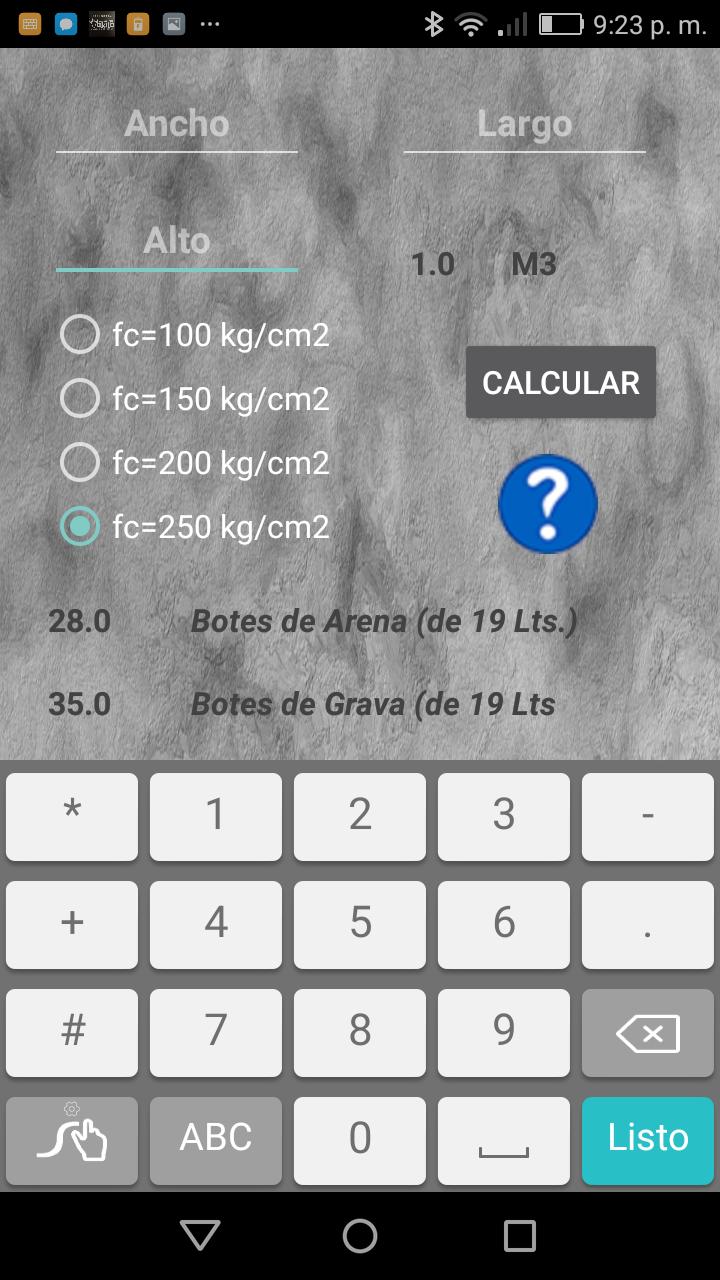The height and width of the screenshot is (1280, 720).
Task: Switch keyboard to ABC letters
Action: point(216,1138)
